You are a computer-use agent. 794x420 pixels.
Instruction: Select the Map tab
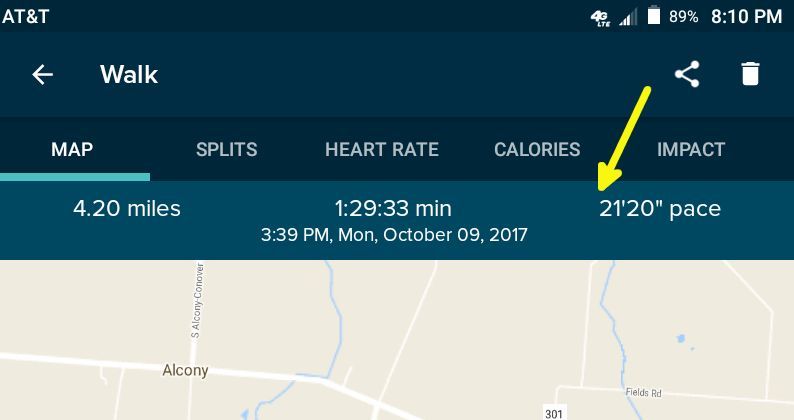(x=72, y=150)
